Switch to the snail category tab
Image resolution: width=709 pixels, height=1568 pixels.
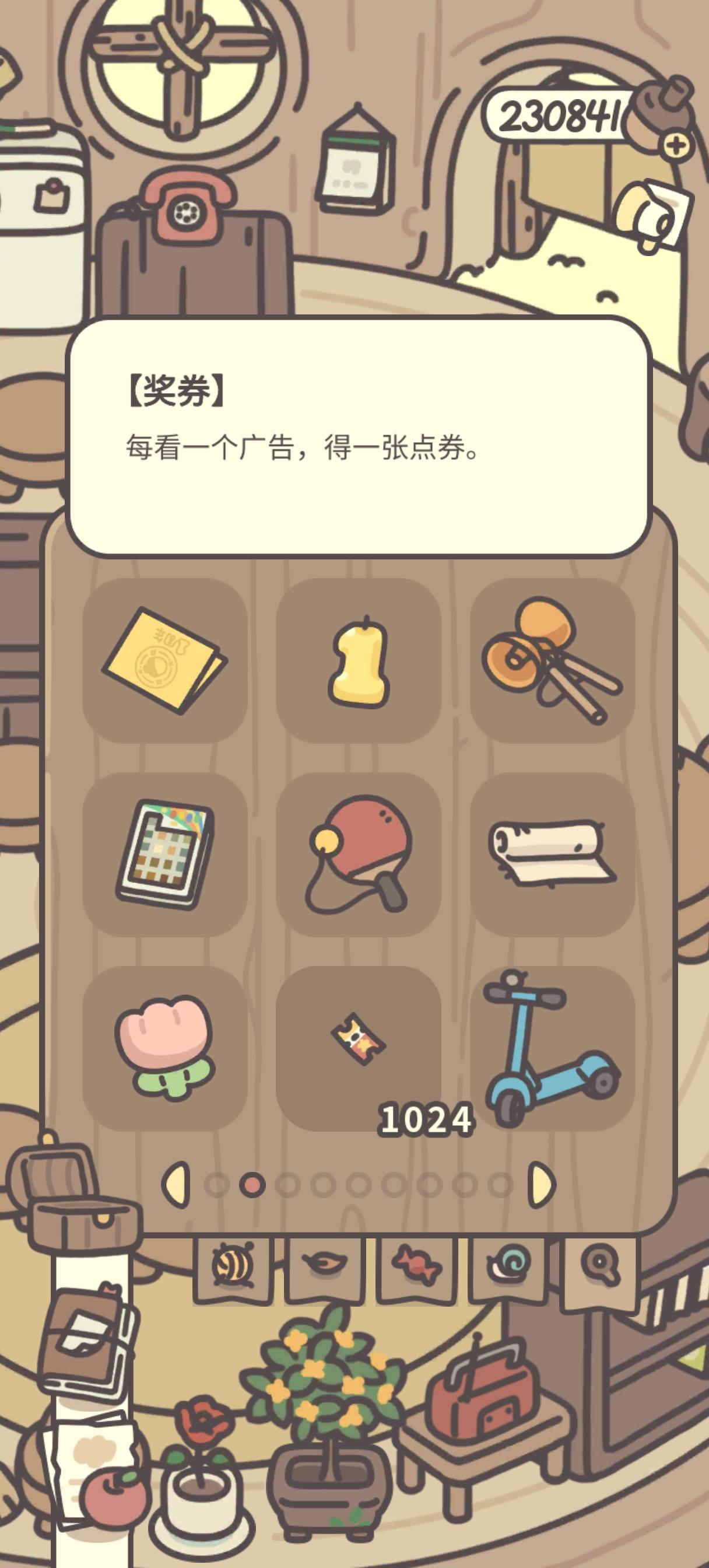click(x=509, y=1261)
